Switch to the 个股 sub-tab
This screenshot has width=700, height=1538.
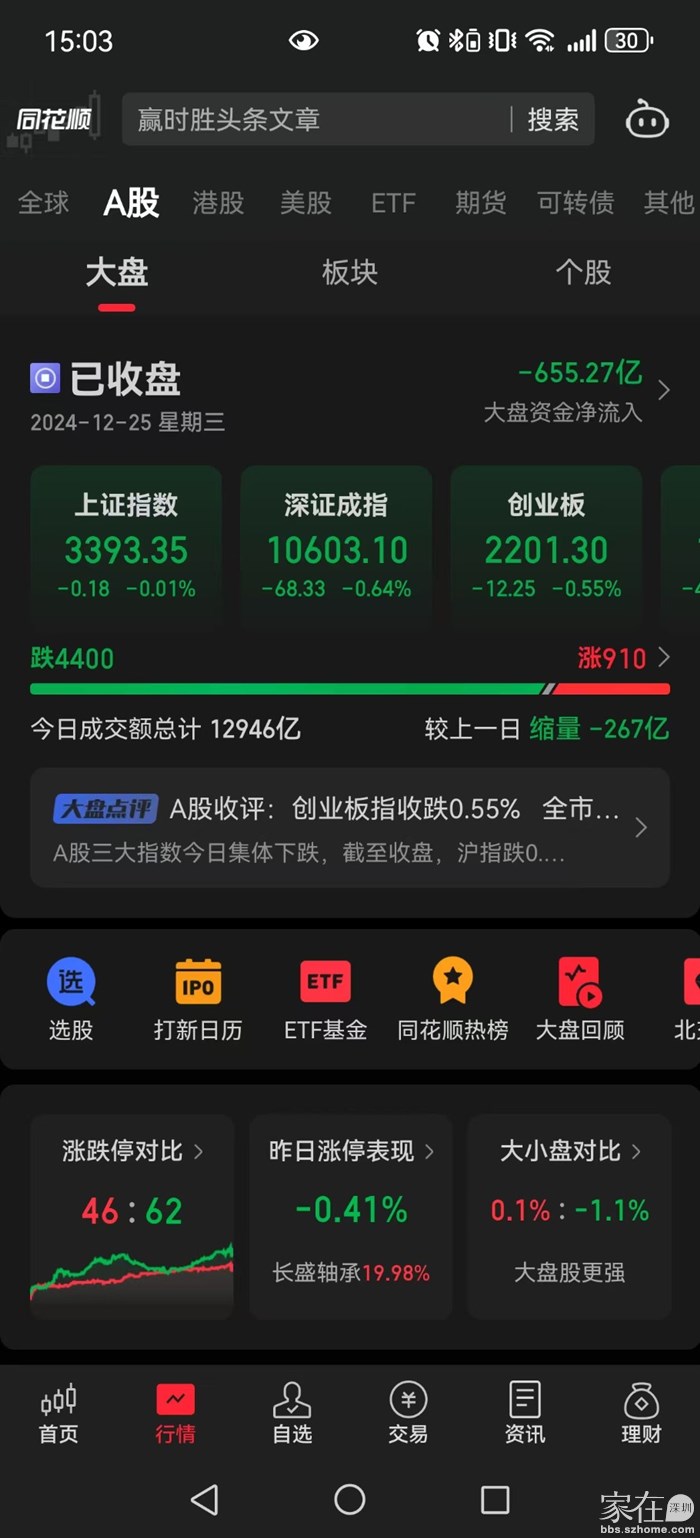tap(583, 273)
